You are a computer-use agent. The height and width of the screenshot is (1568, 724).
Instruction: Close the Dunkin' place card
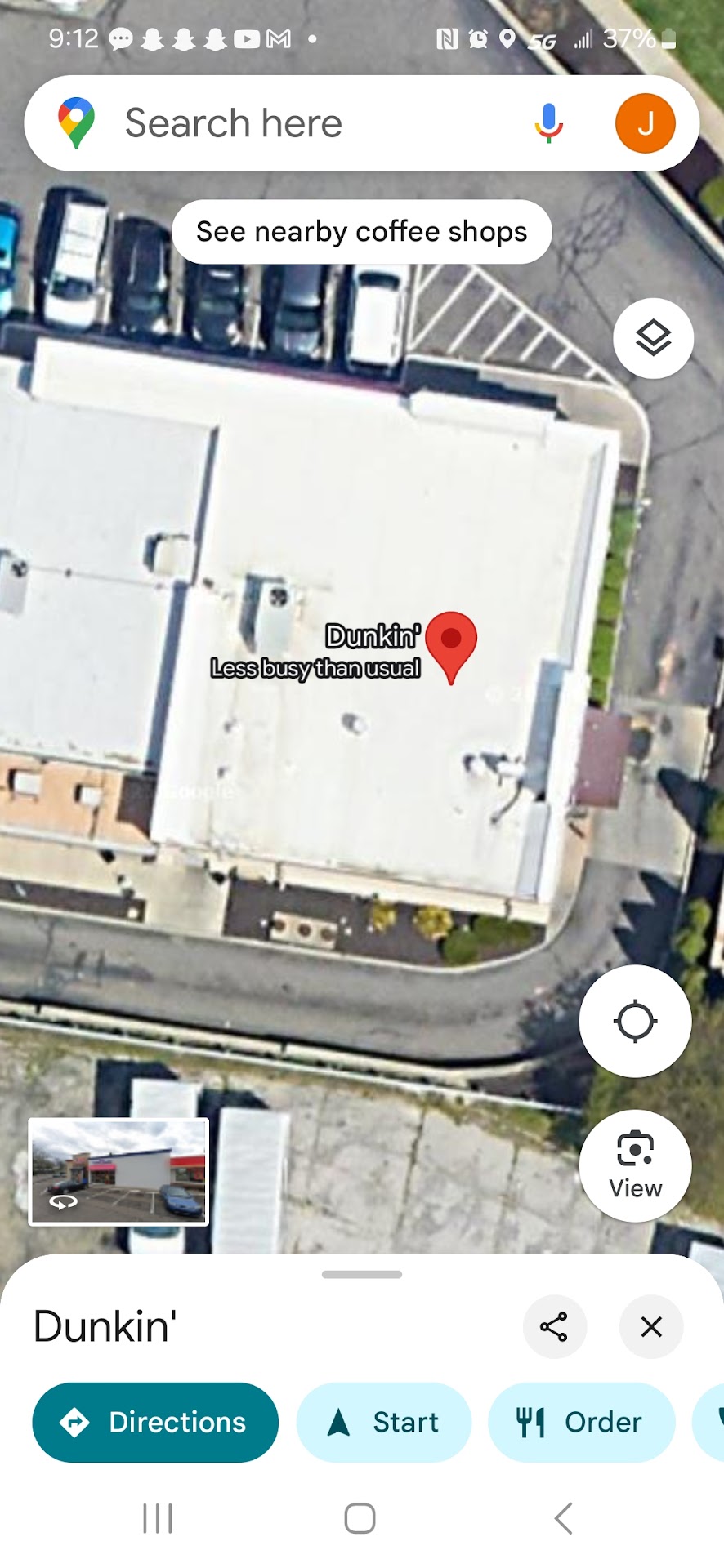651,1327
